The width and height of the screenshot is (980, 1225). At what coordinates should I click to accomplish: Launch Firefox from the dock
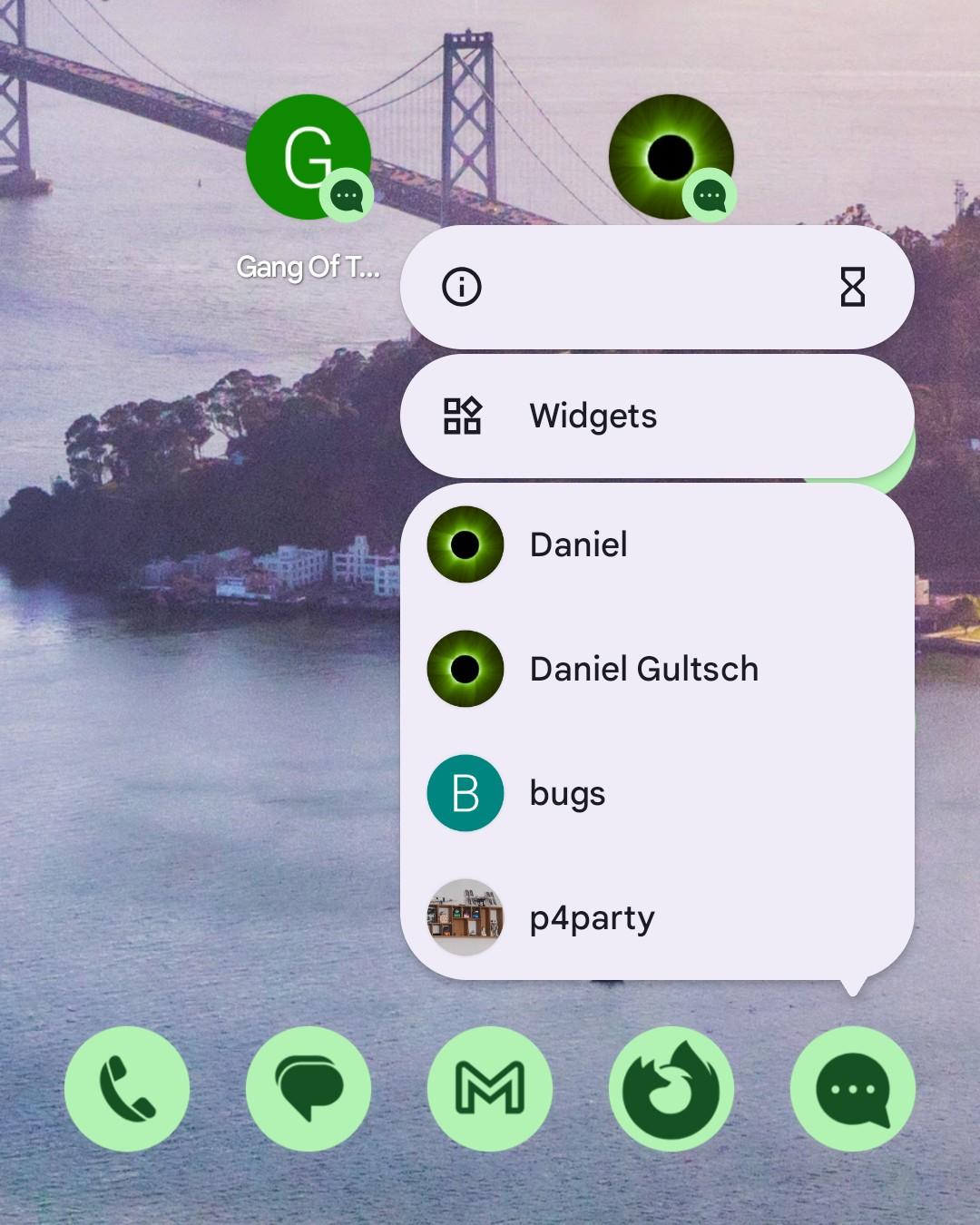click(x=671, y=1089)
